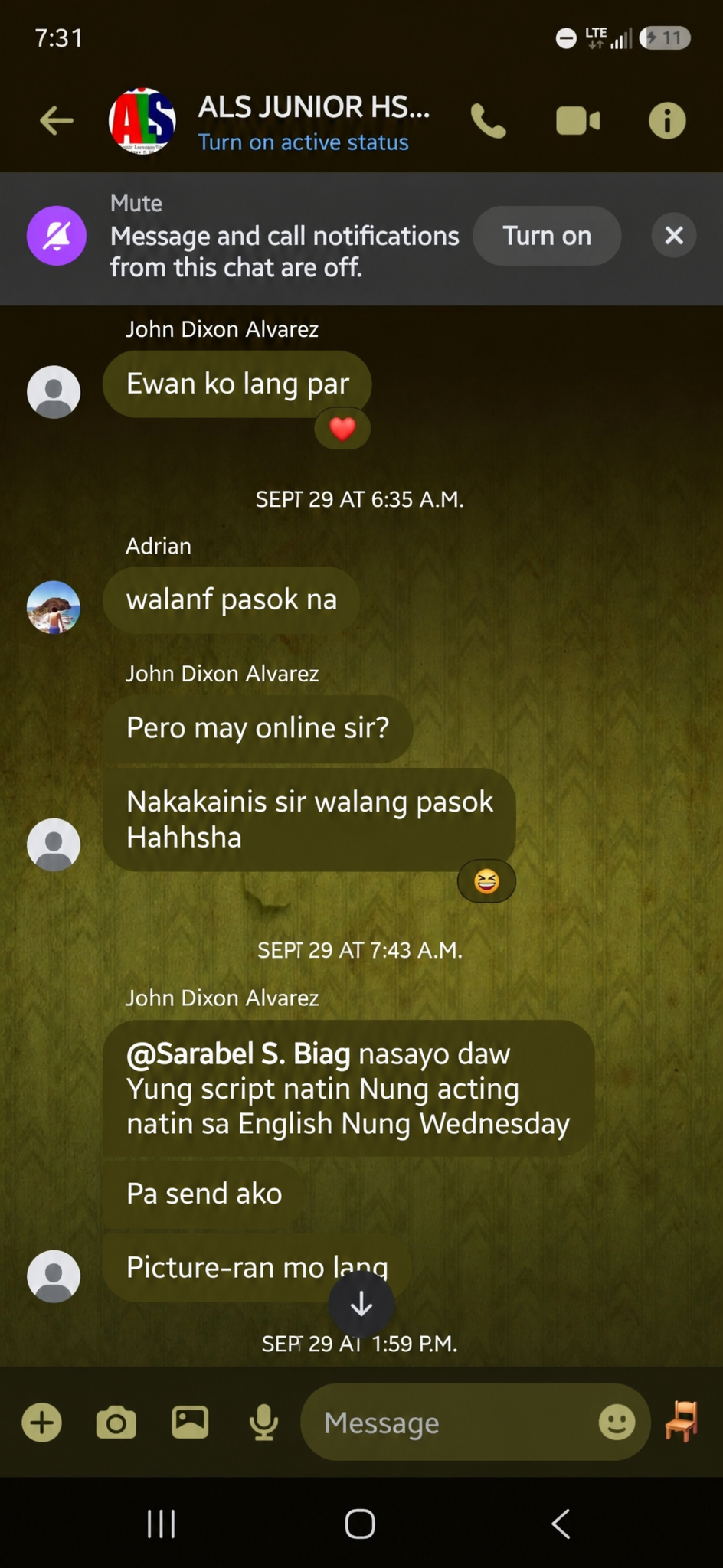Image resolution: width=723 pixels, height=1568 pixels.
Task: Start a video call with the group
Action: coord(577,121)
